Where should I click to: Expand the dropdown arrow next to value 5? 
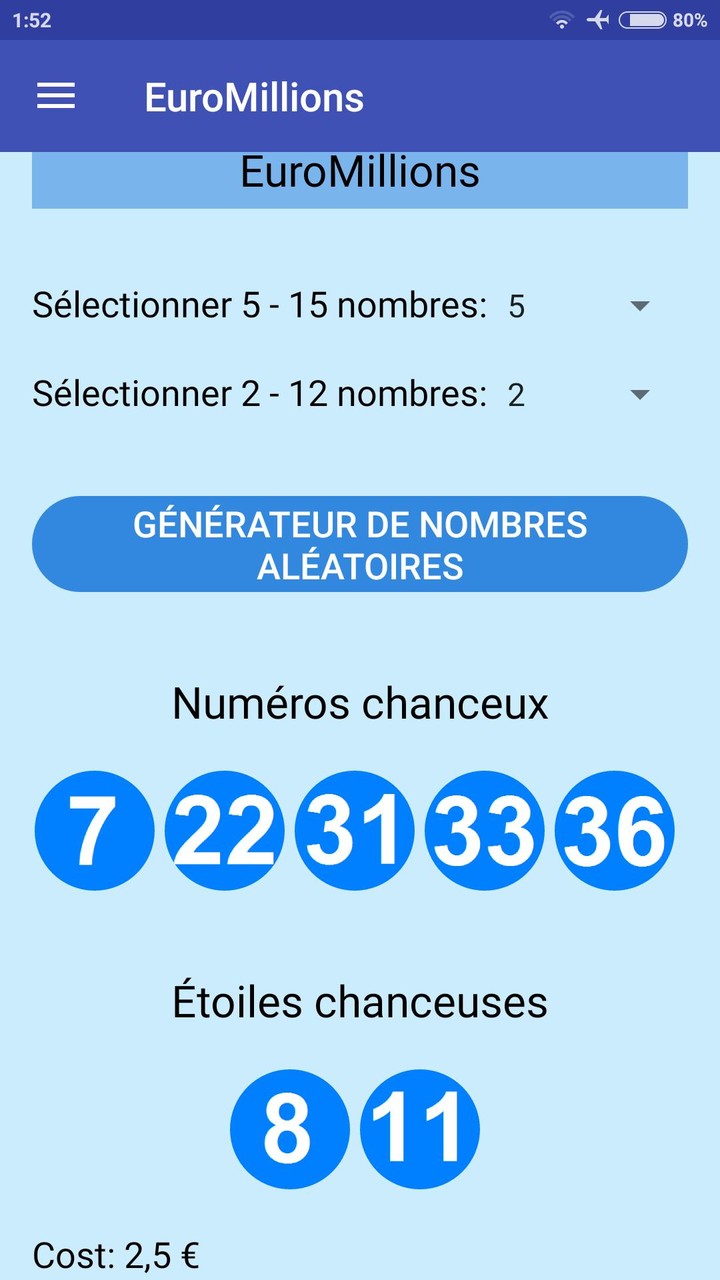(639, 306)
